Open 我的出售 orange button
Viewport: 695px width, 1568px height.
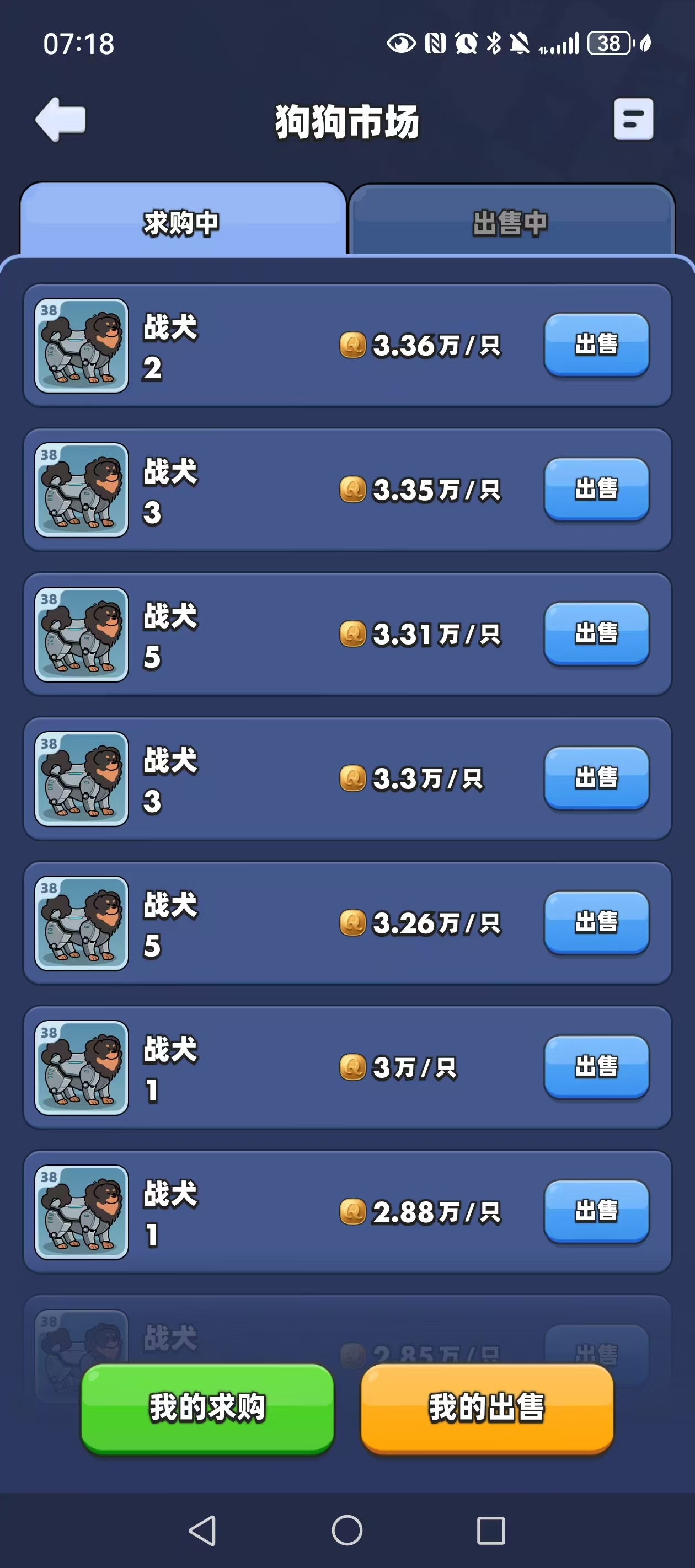coord(487,1408)
